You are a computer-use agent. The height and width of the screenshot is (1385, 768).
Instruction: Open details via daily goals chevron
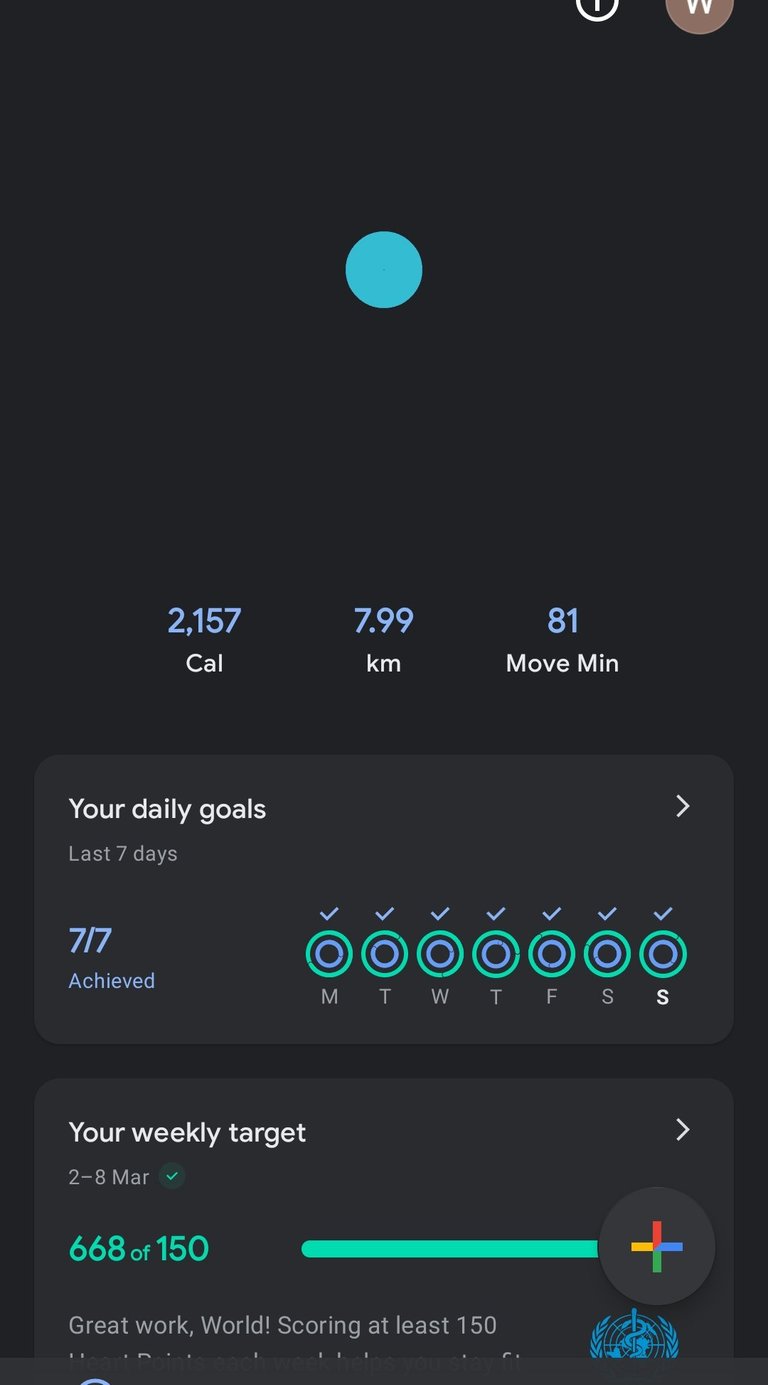tap(682, 806)
